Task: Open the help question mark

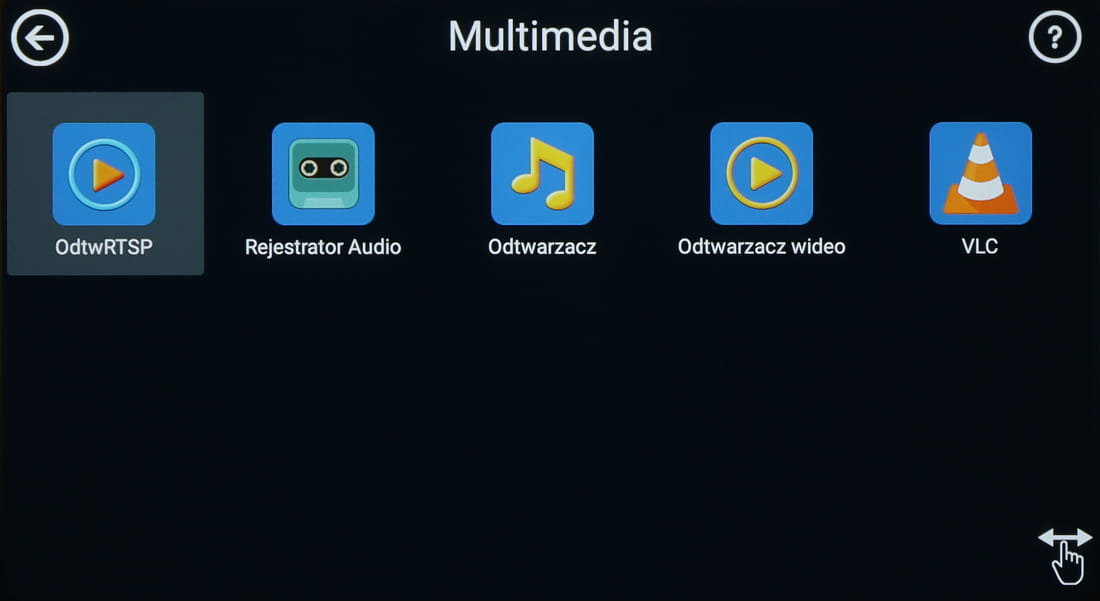Action: pyautogui.click(x=1055, y=39)
